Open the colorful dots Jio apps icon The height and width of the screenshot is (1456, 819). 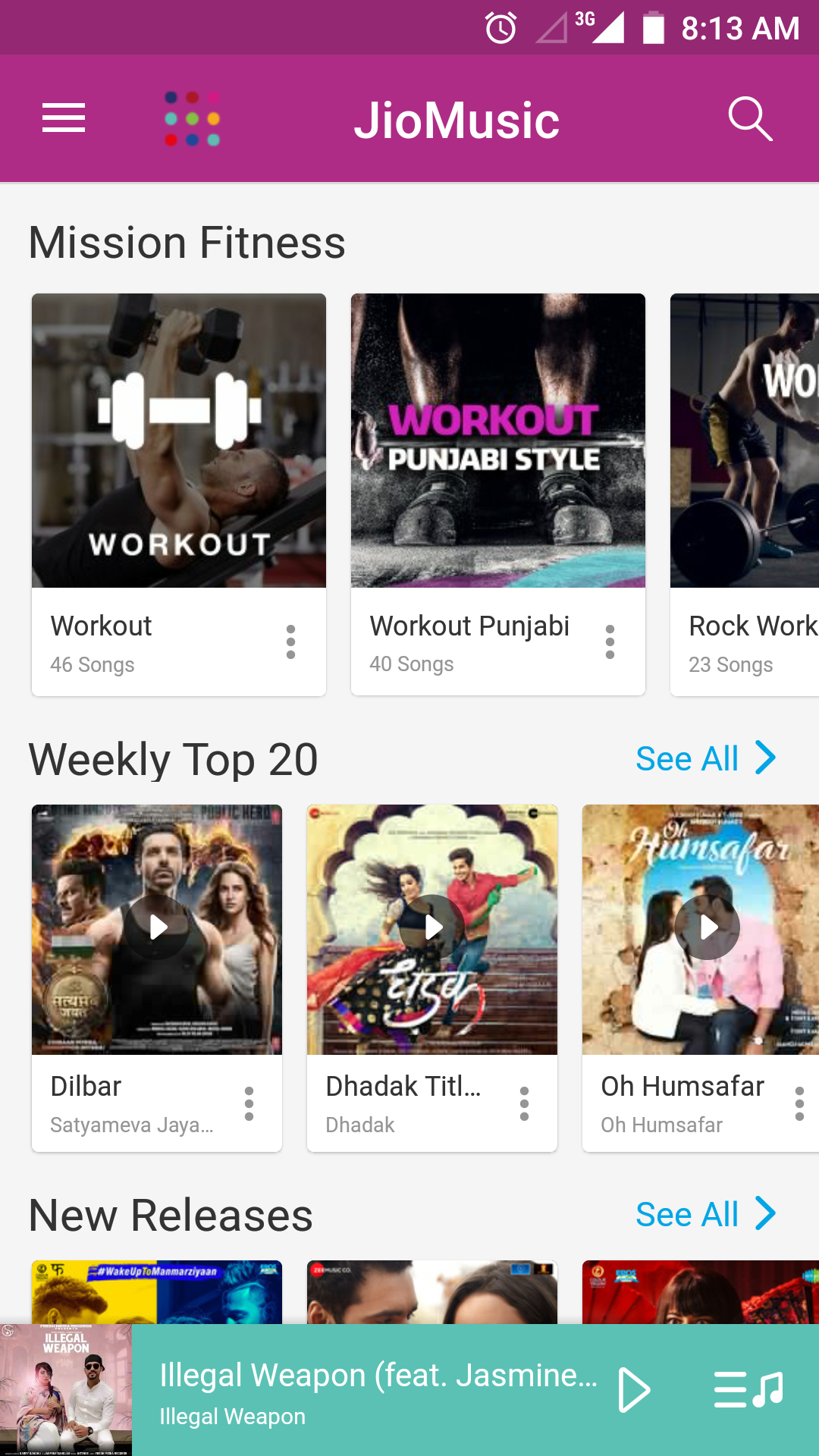(x=193, y=119)
